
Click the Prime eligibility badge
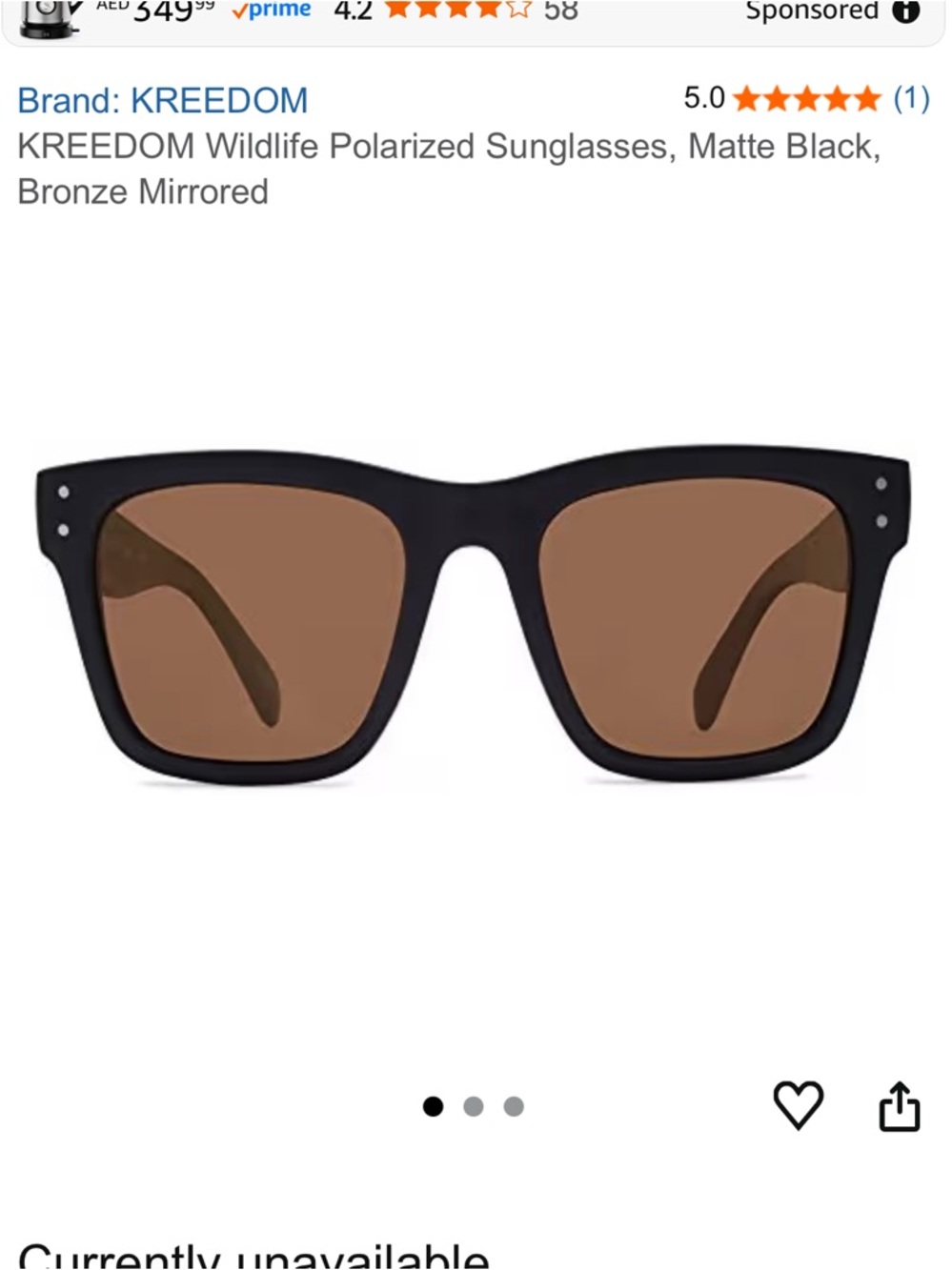click(271, 10)
